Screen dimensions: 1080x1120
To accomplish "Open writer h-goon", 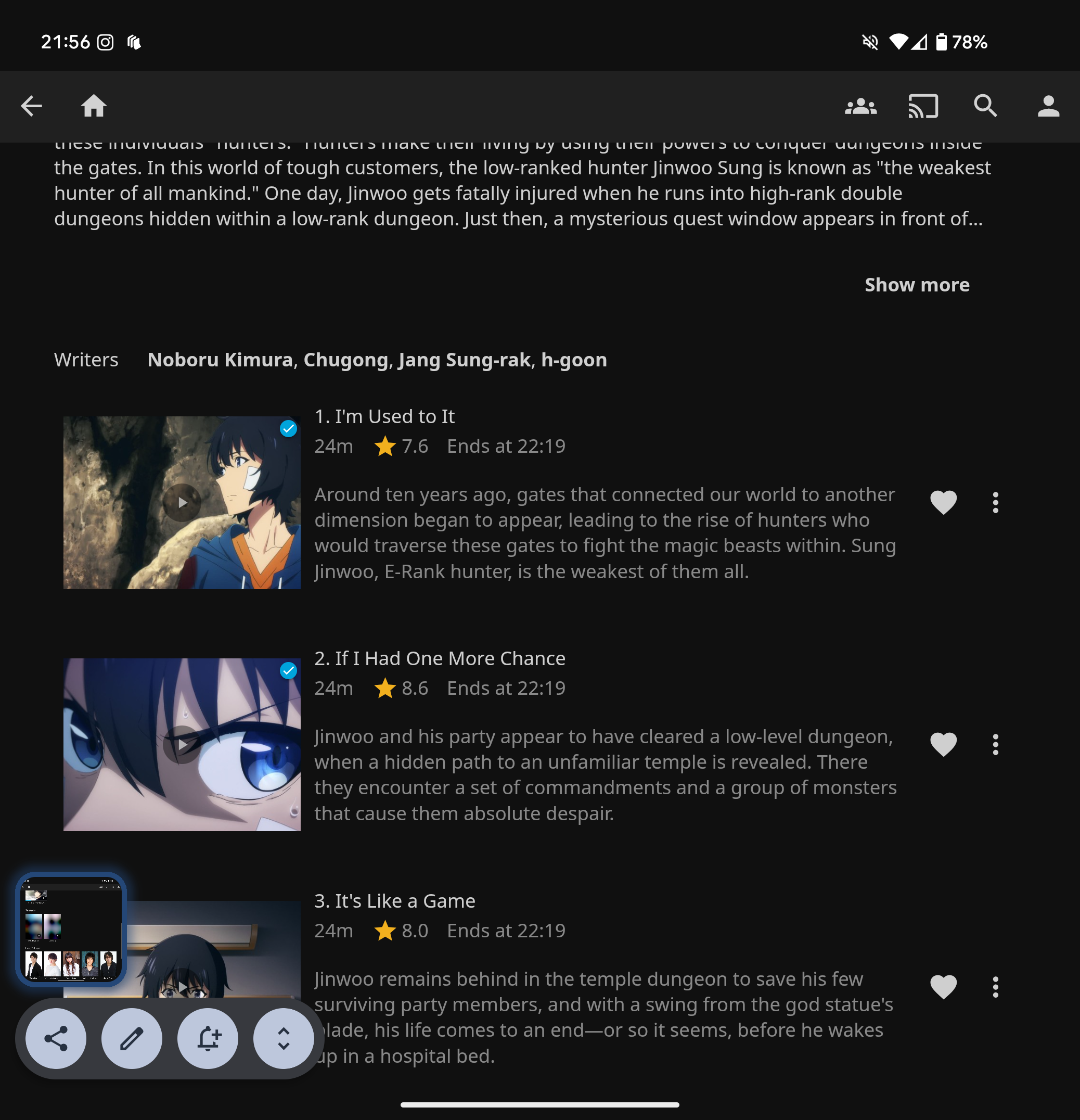I will tap(573, 360).
